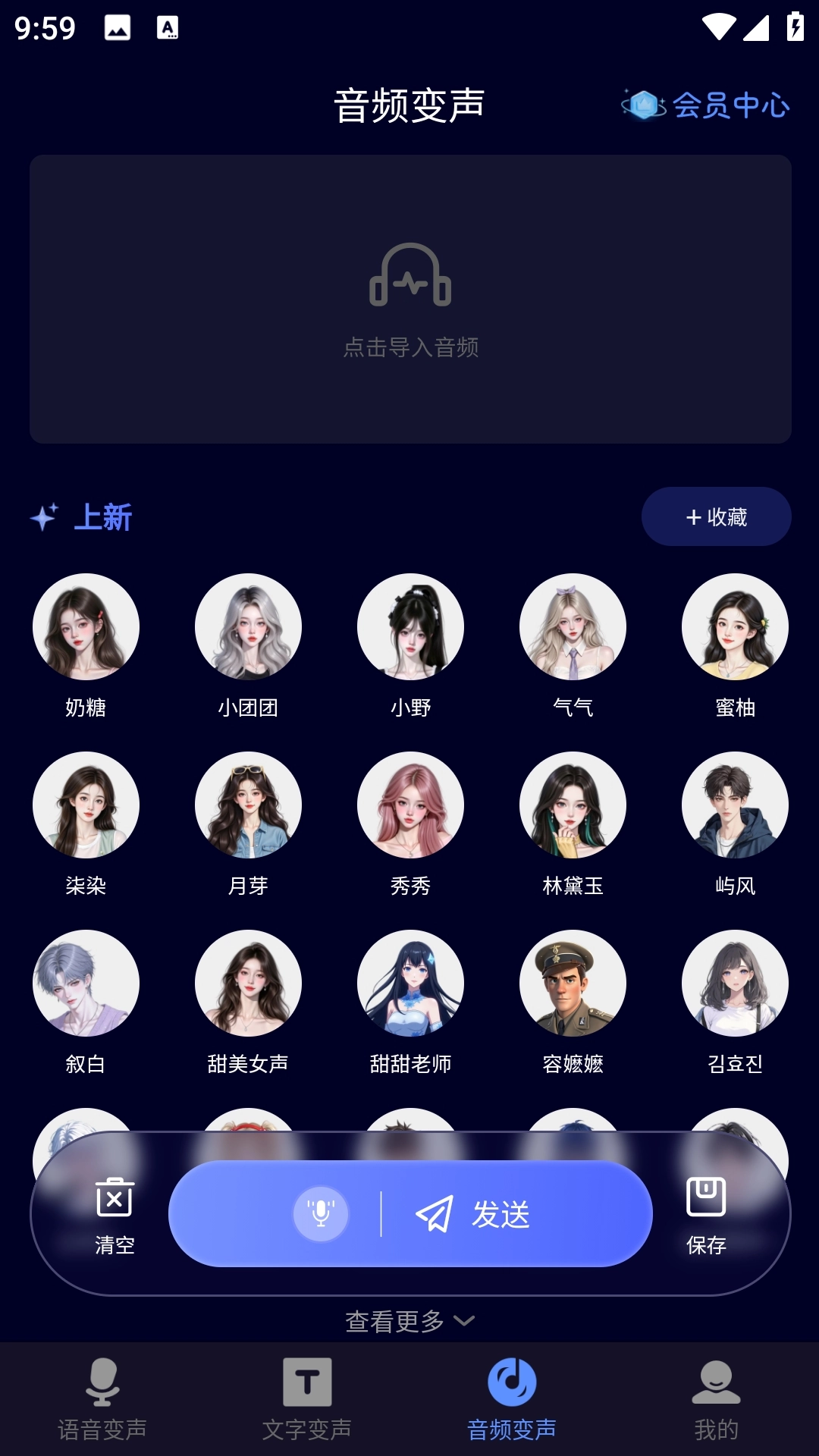The height and width of the screenshot is (1456, 819).
Task: Choose the 容嬷嬷 soldier voice avatar
Action: (573, 983)
